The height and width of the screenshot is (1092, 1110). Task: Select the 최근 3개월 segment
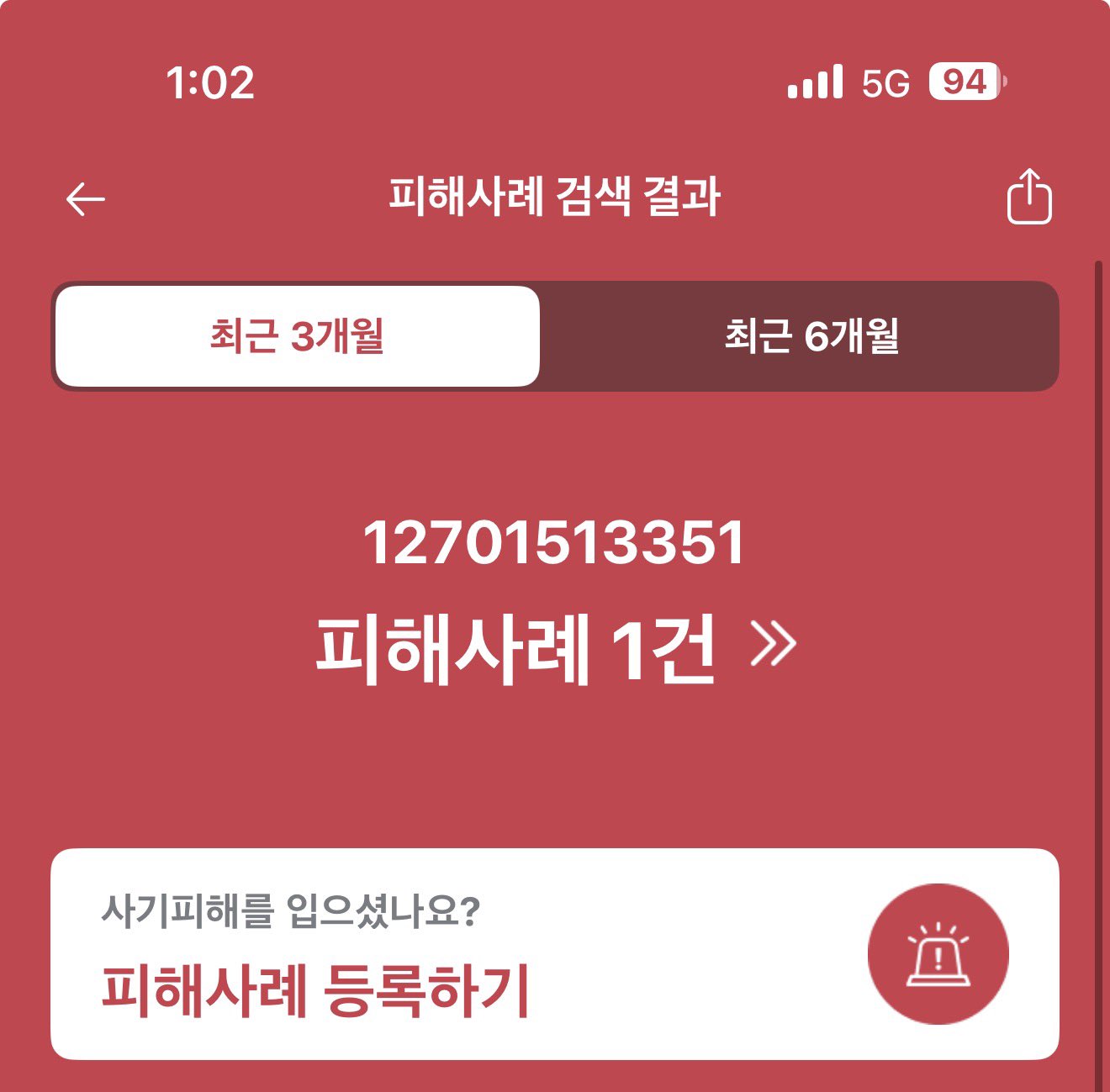(x=297, y=336)
